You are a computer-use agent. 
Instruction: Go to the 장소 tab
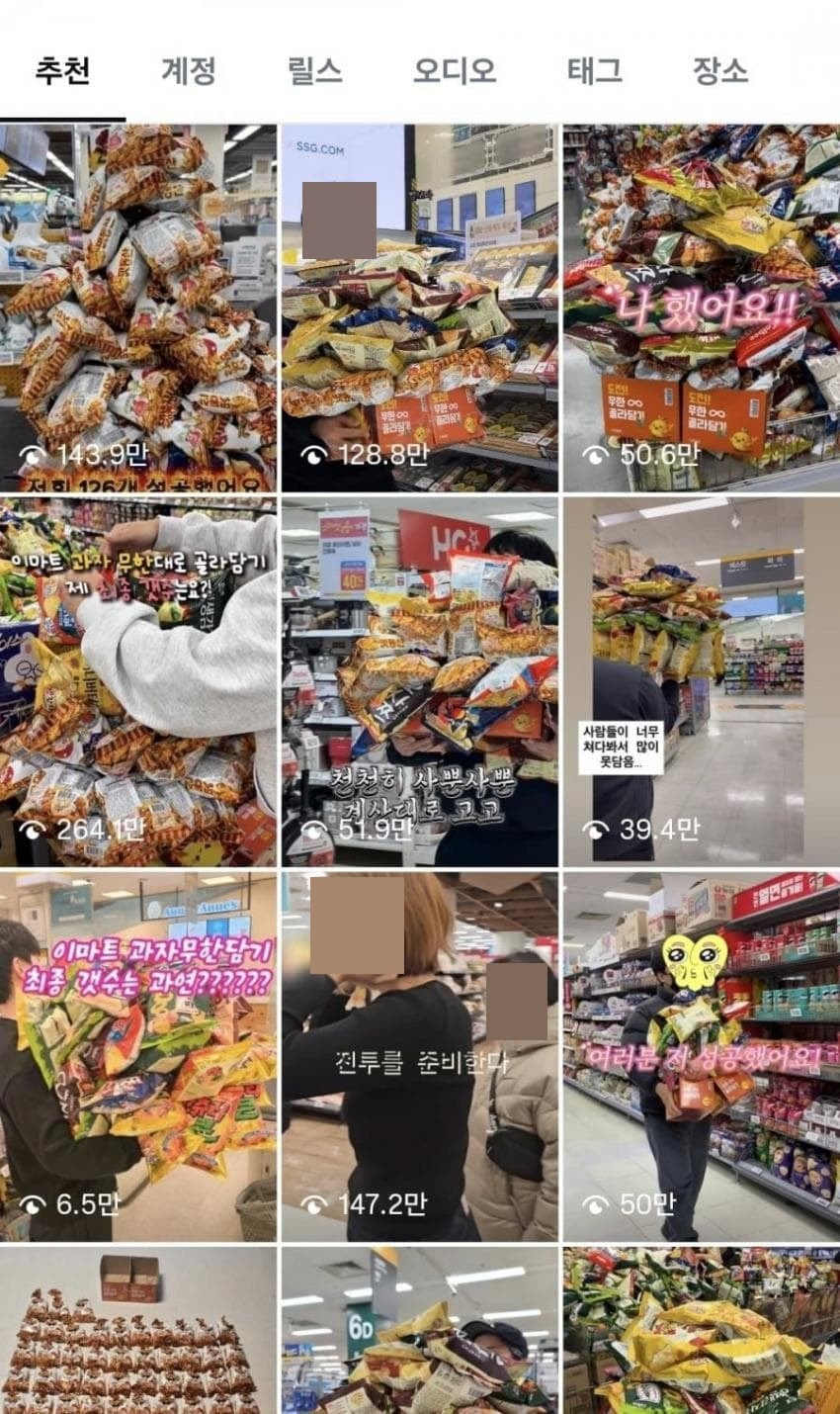click(x=720, y=71)
